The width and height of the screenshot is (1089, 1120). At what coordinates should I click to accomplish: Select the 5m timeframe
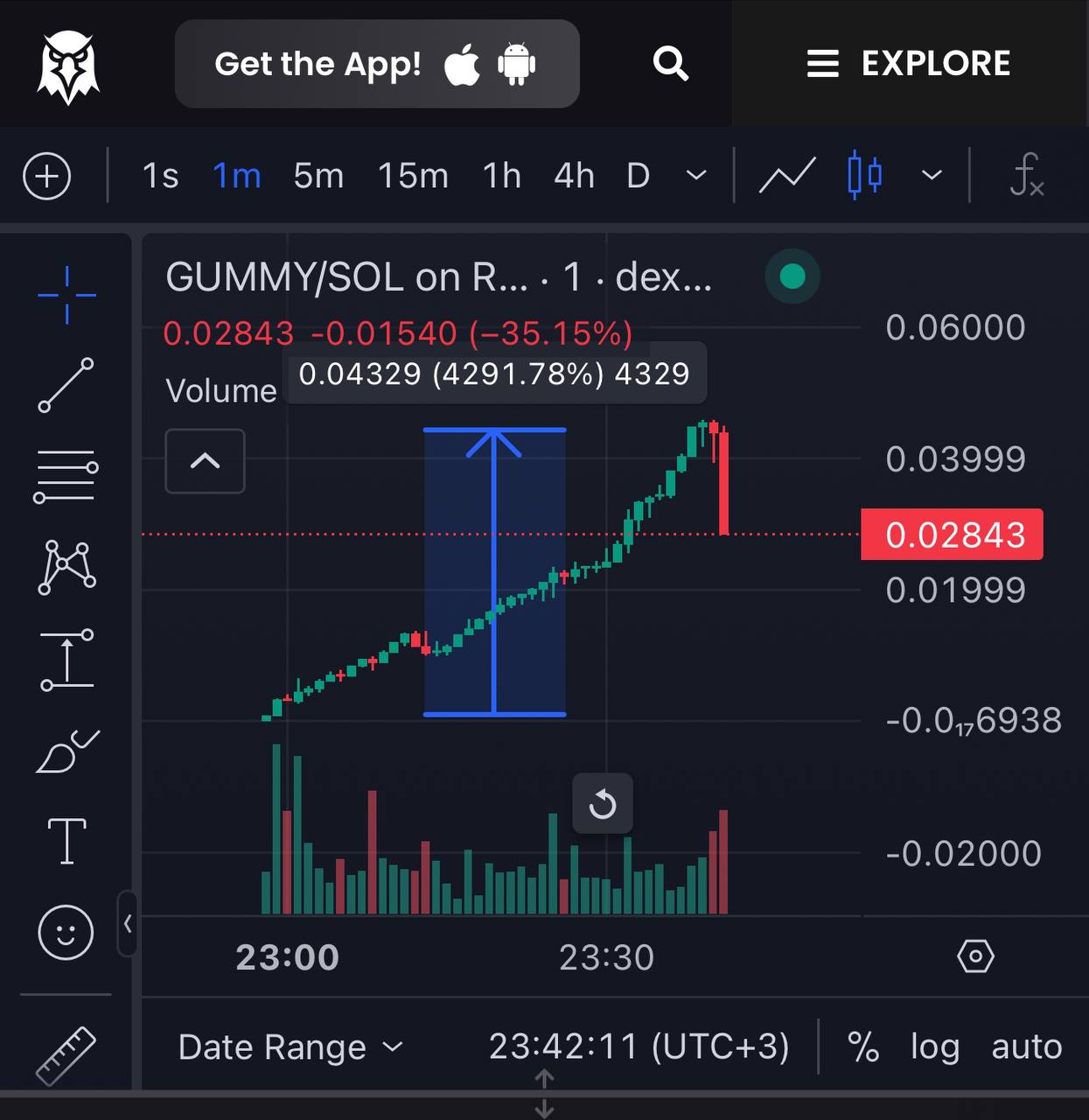[318, 176]
